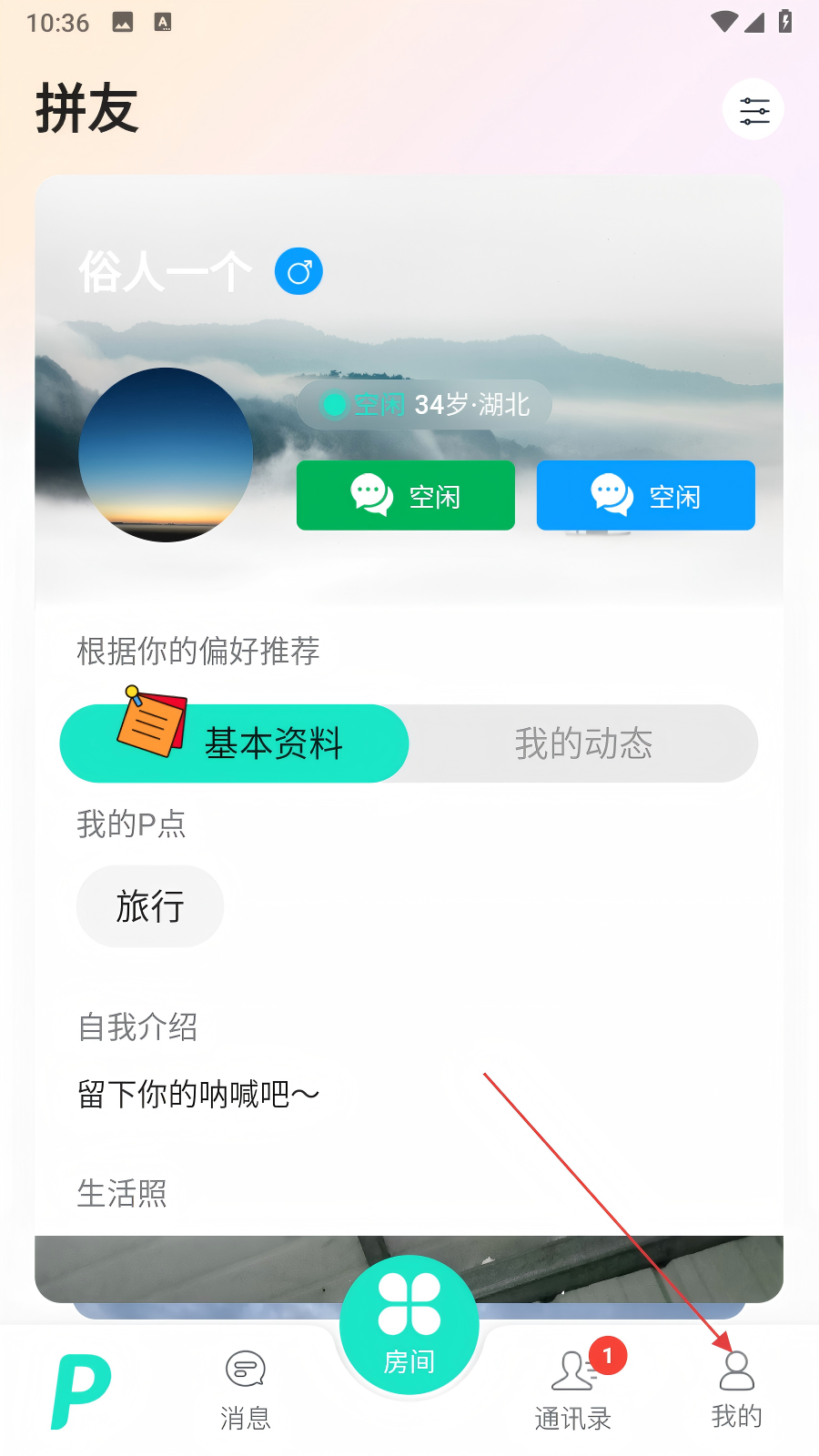
Task: Select the 基本资料 tab
Action: [235, 743]
